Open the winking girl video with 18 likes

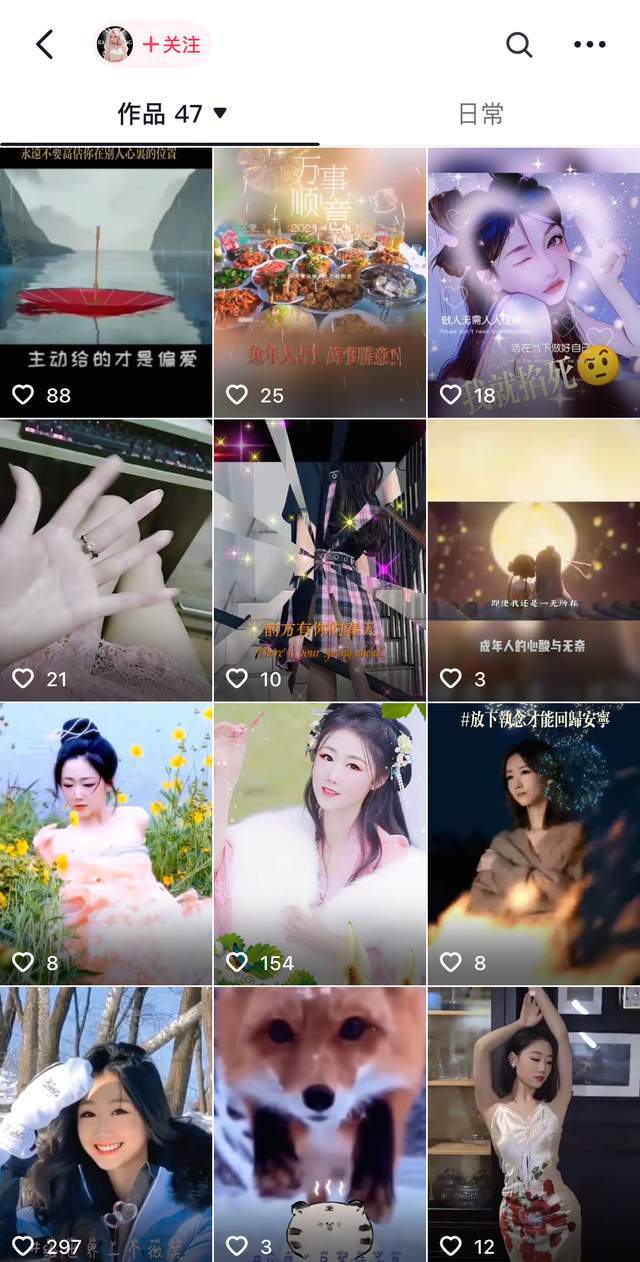(534, 282)
